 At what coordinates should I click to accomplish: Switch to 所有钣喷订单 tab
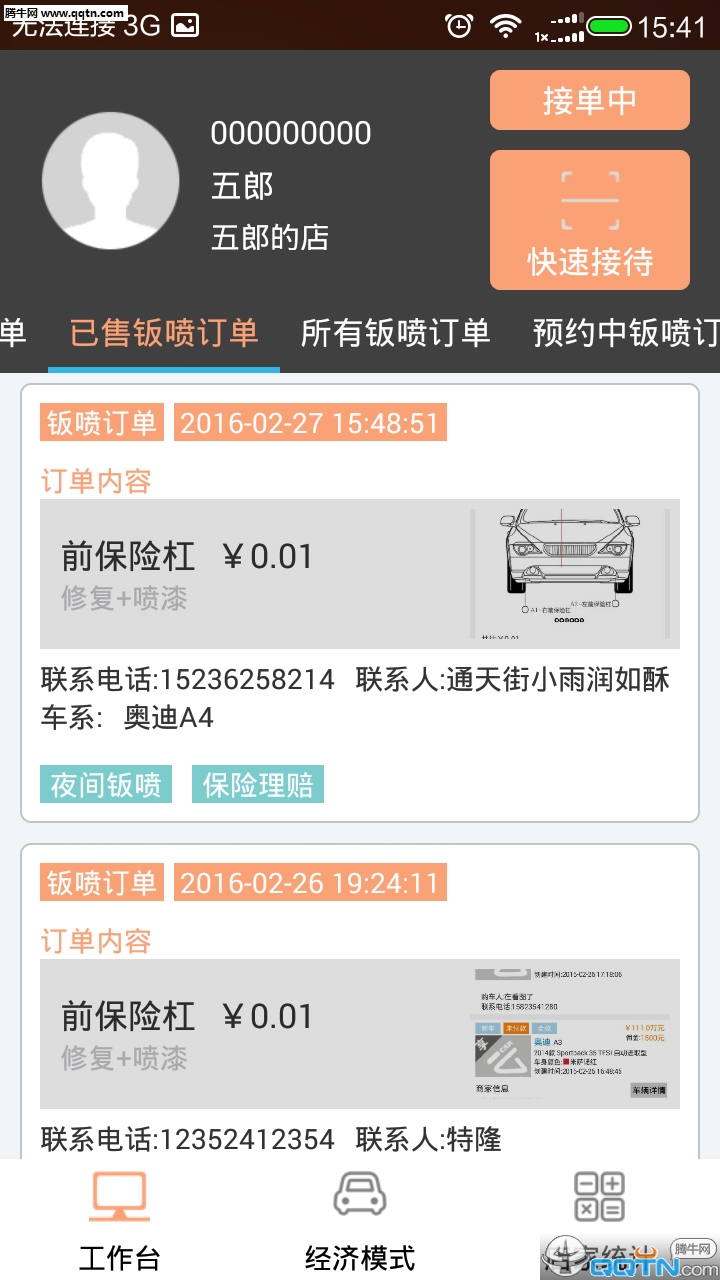pyautogui.click(x=396, y=334)
